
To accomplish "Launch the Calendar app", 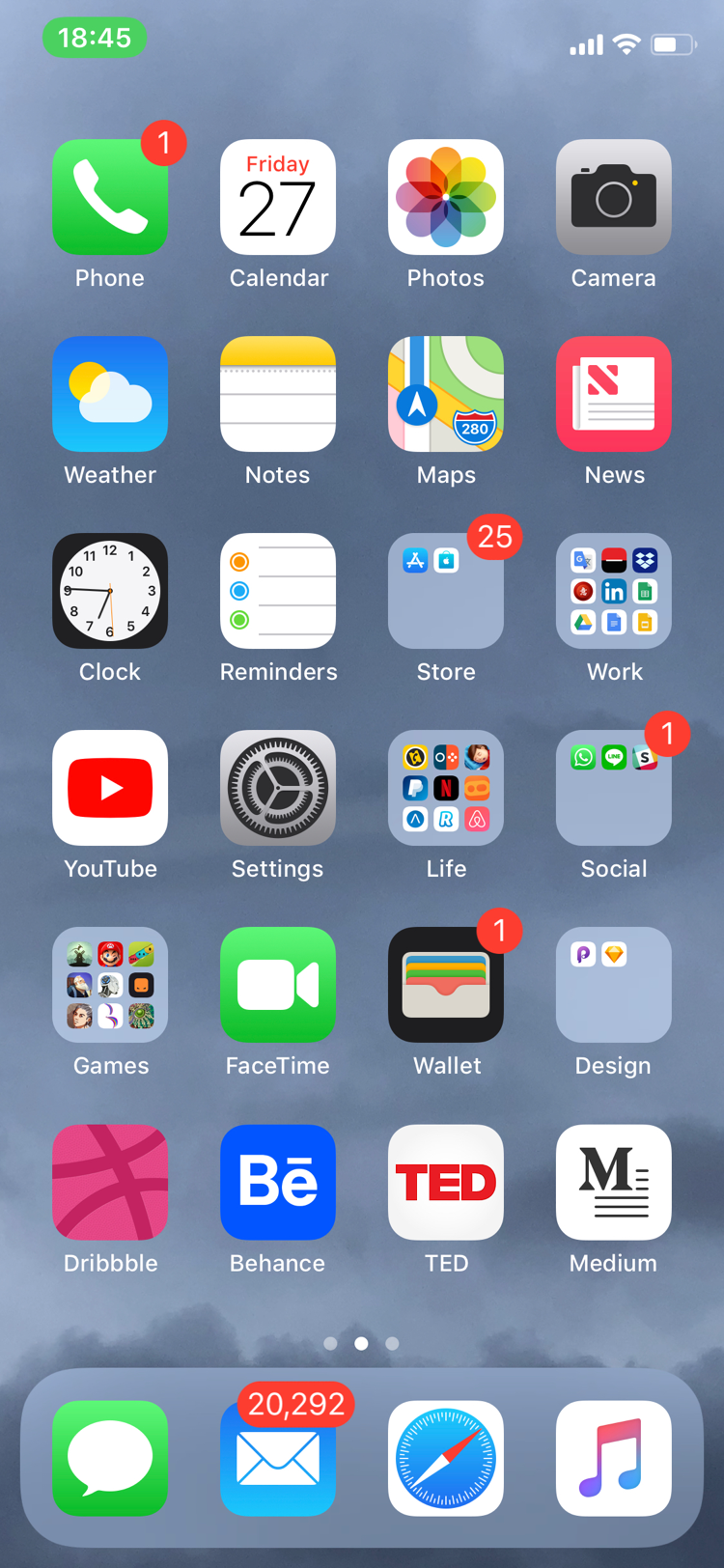I will 278,197.
